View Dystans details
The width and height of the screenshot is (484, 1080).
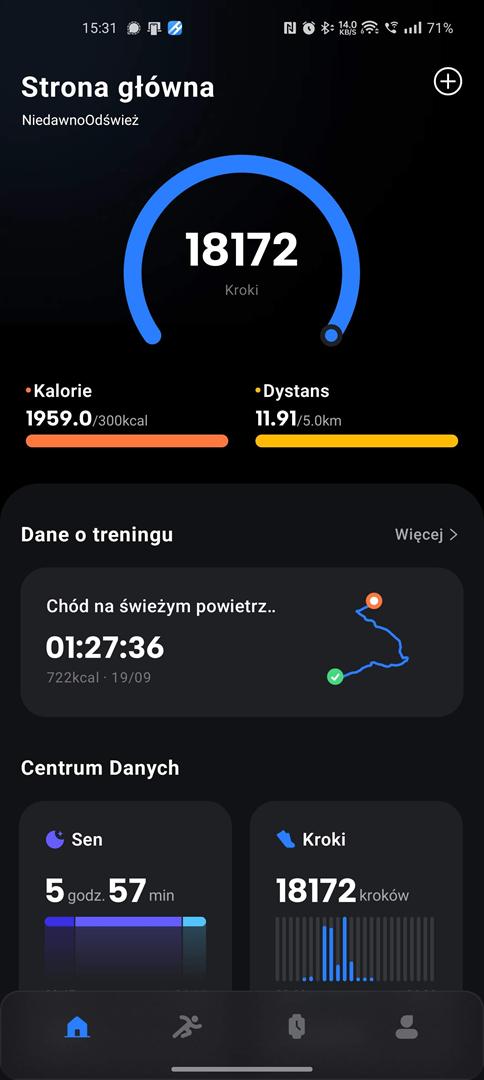tap(357, 415)
